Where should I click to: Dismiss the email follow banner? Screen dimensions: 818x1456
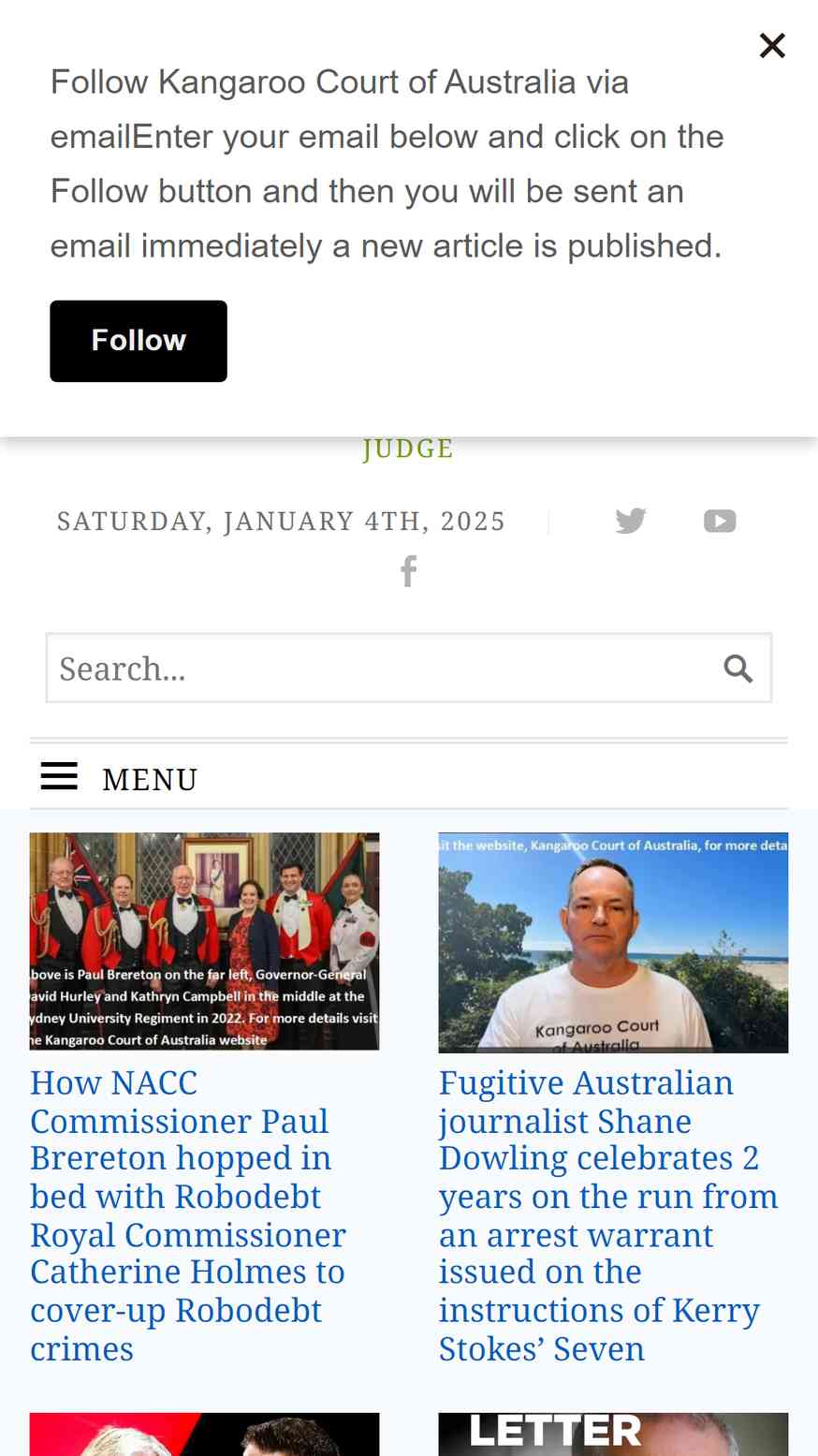[x=772, y=45]
